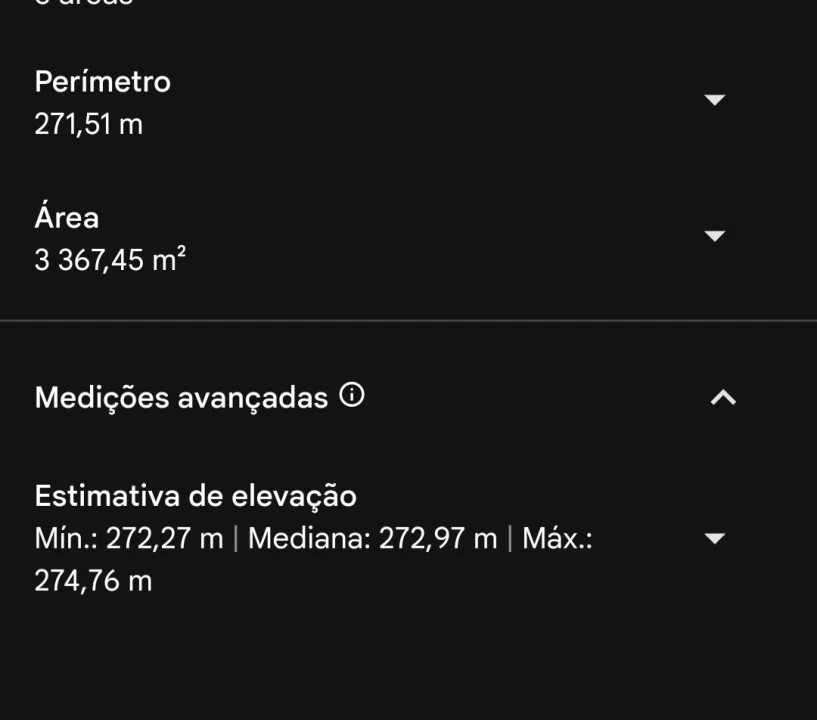Open the Área unit dropdown
The image size is (817, 720).
[x=714, y=236]
